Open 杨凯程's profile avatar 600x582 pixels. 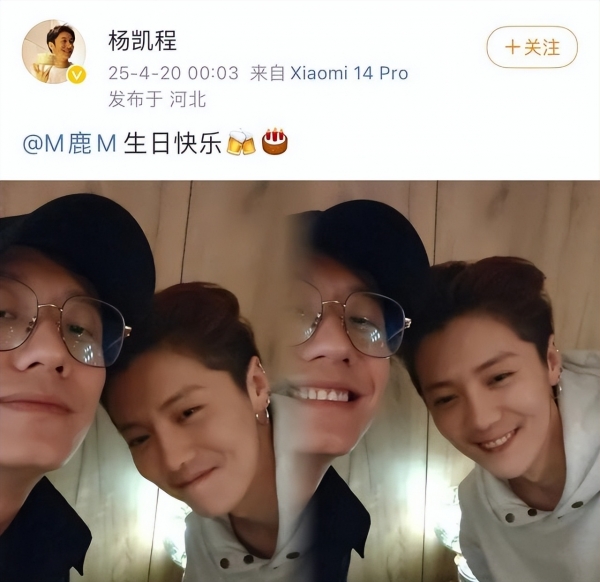54,50
